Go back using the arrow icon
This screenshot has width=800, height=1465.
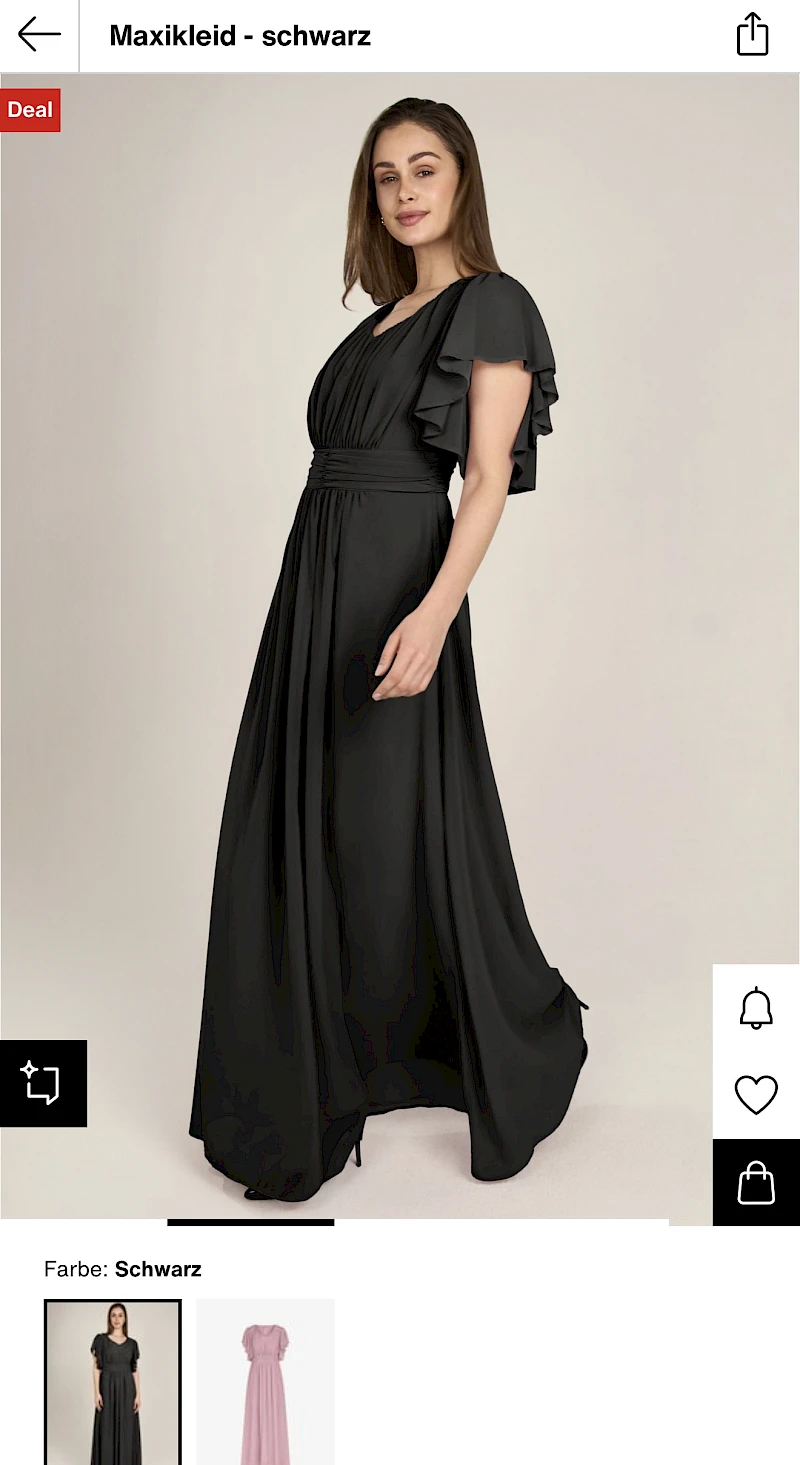pyautogui.click(x=39, y=35)
